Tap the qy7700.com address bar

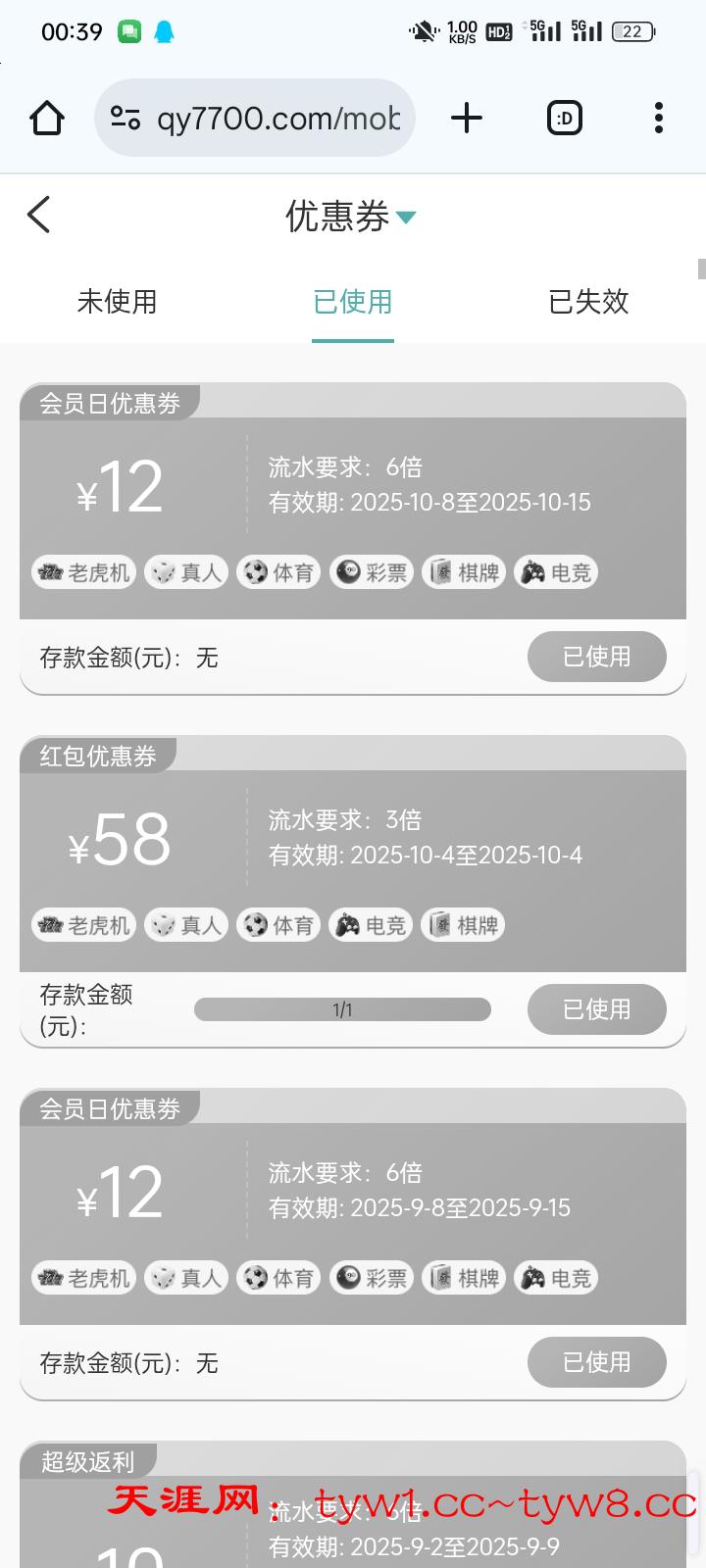255,119
